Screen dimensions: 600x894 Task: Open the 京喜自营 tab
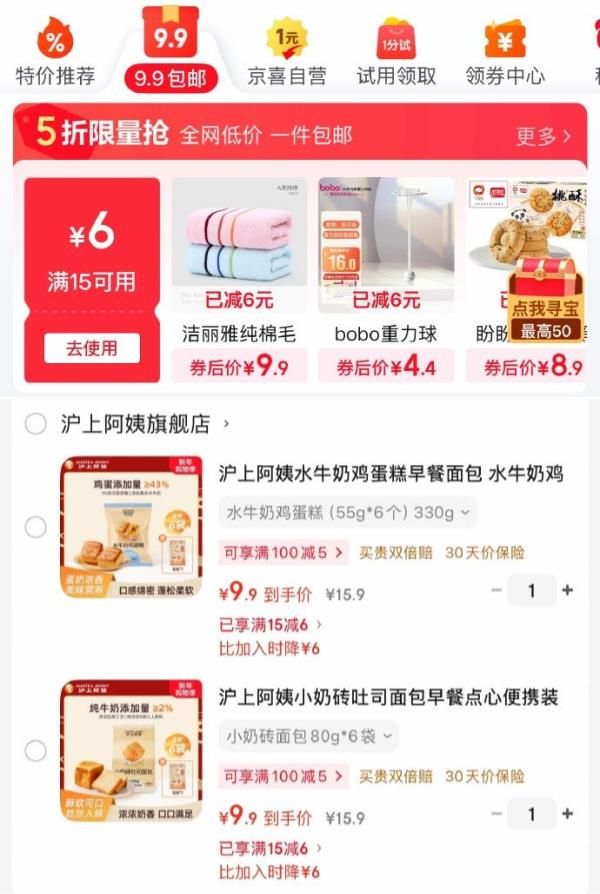click(286, 54)
